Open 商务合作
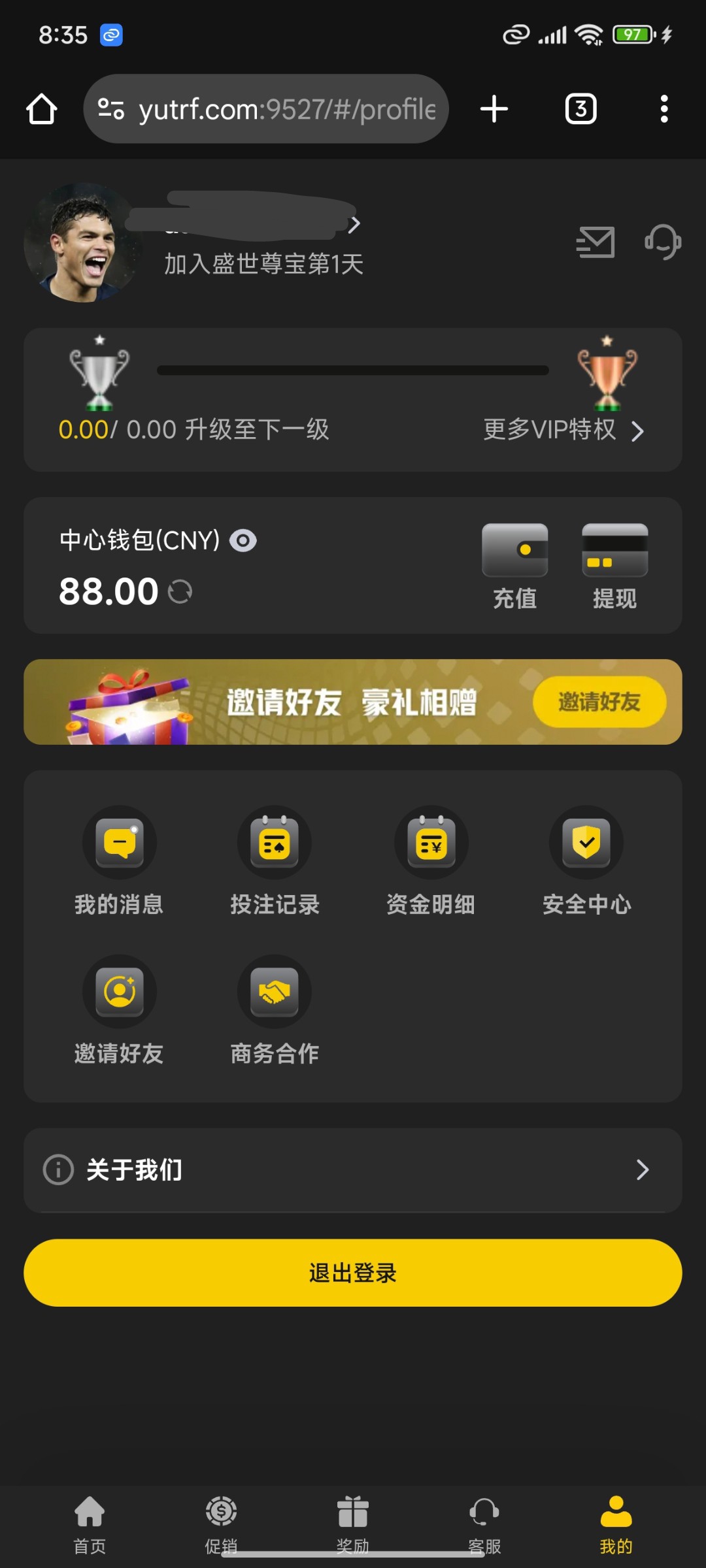The width and height of the screenshot is (706, 1568). (275, 1009)
